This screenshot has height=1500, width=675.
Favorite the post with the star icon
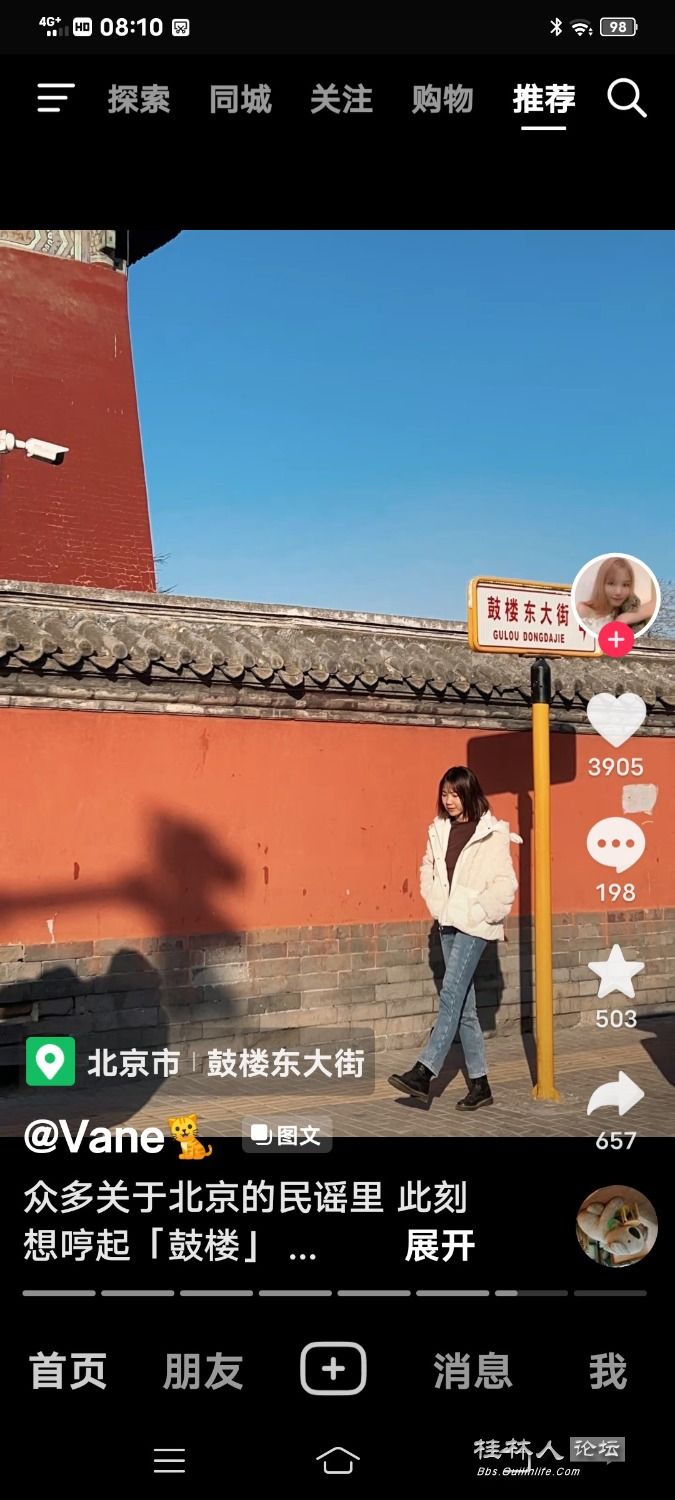(x=615, y=972)
